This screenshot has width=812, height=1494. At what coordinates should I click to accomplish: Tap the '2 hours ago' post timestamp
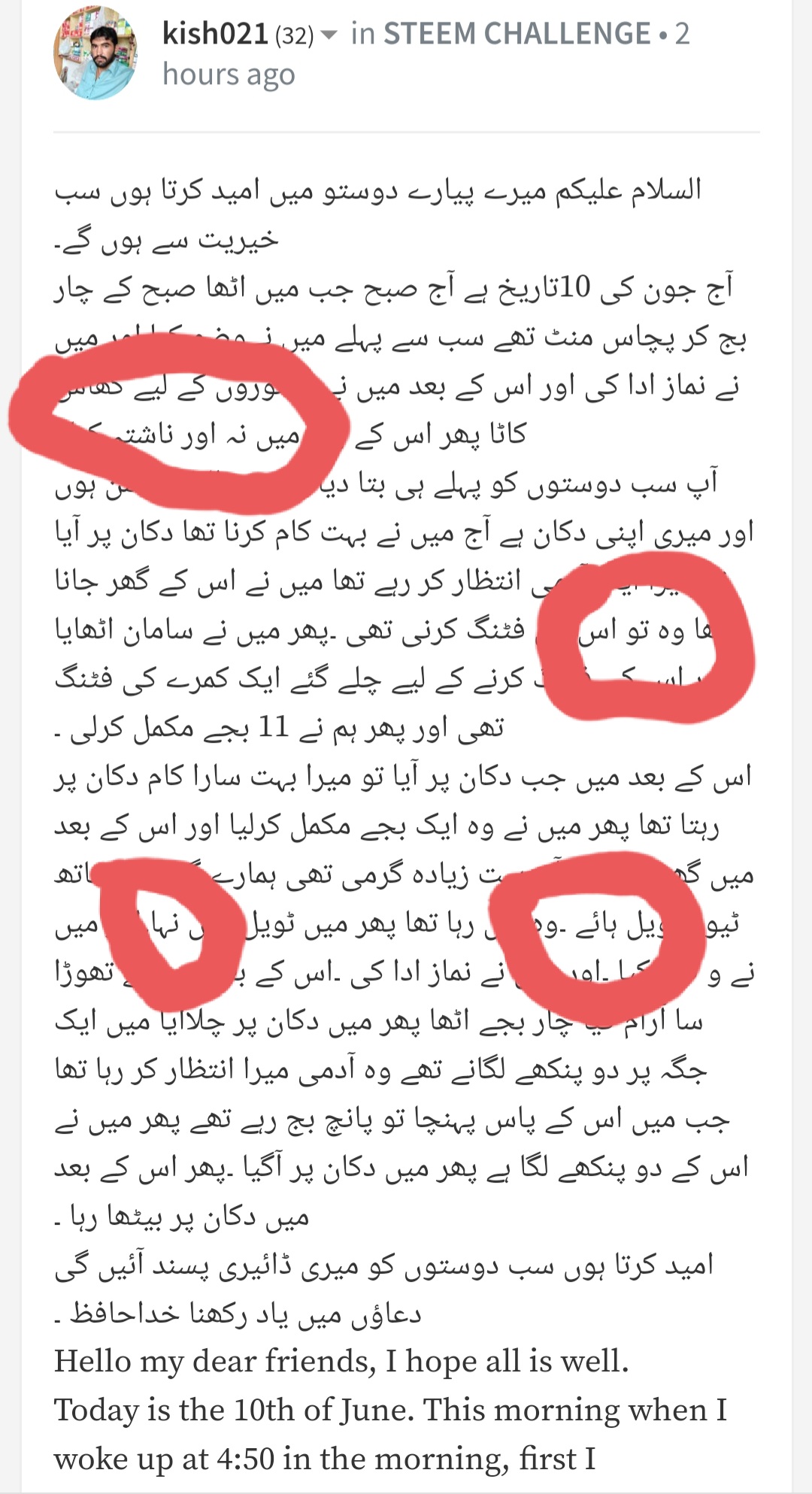[x=229, y=75]
